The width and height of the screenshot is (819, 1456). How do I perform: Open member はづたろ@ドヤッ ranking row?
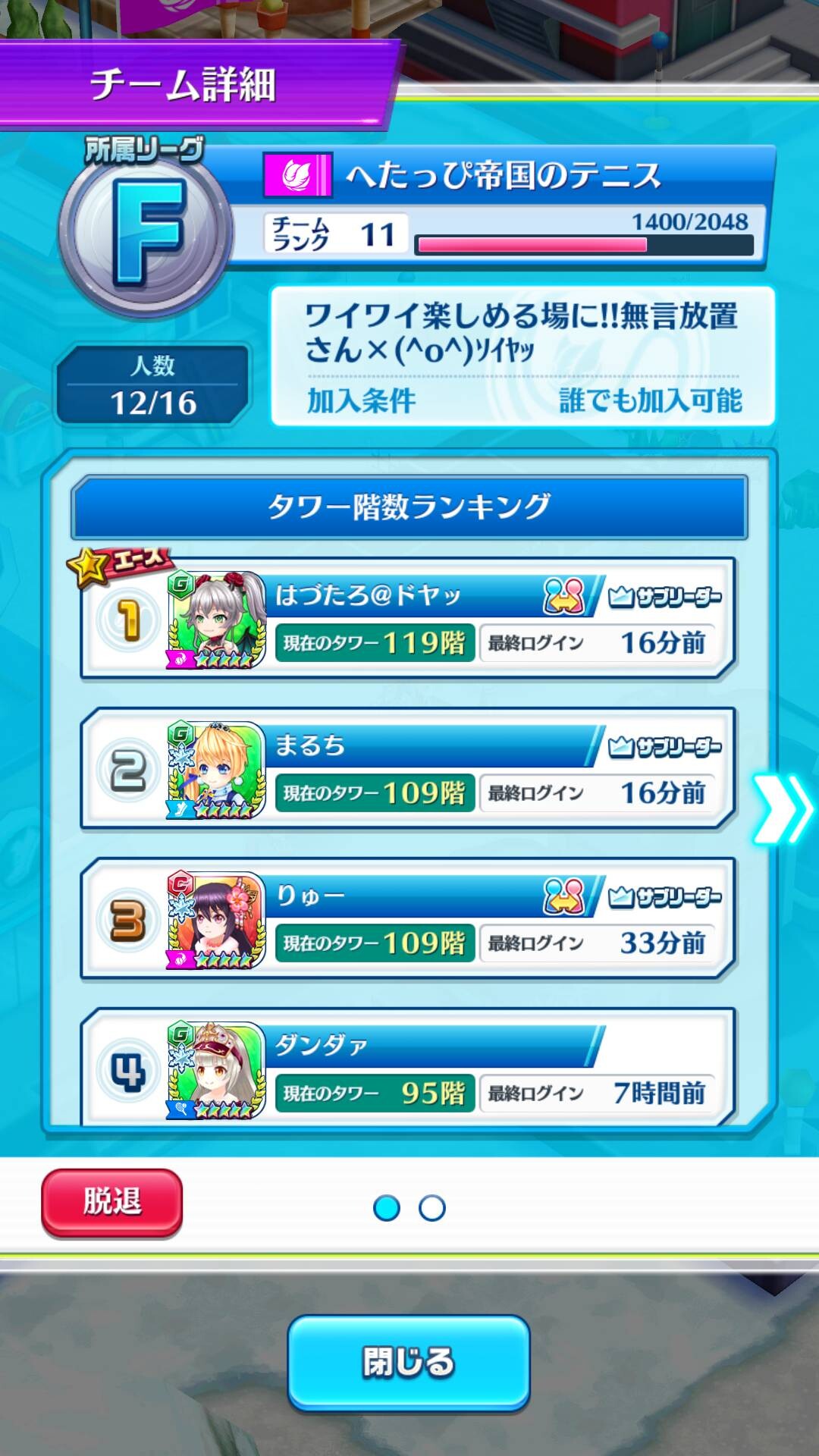(408, 619)
